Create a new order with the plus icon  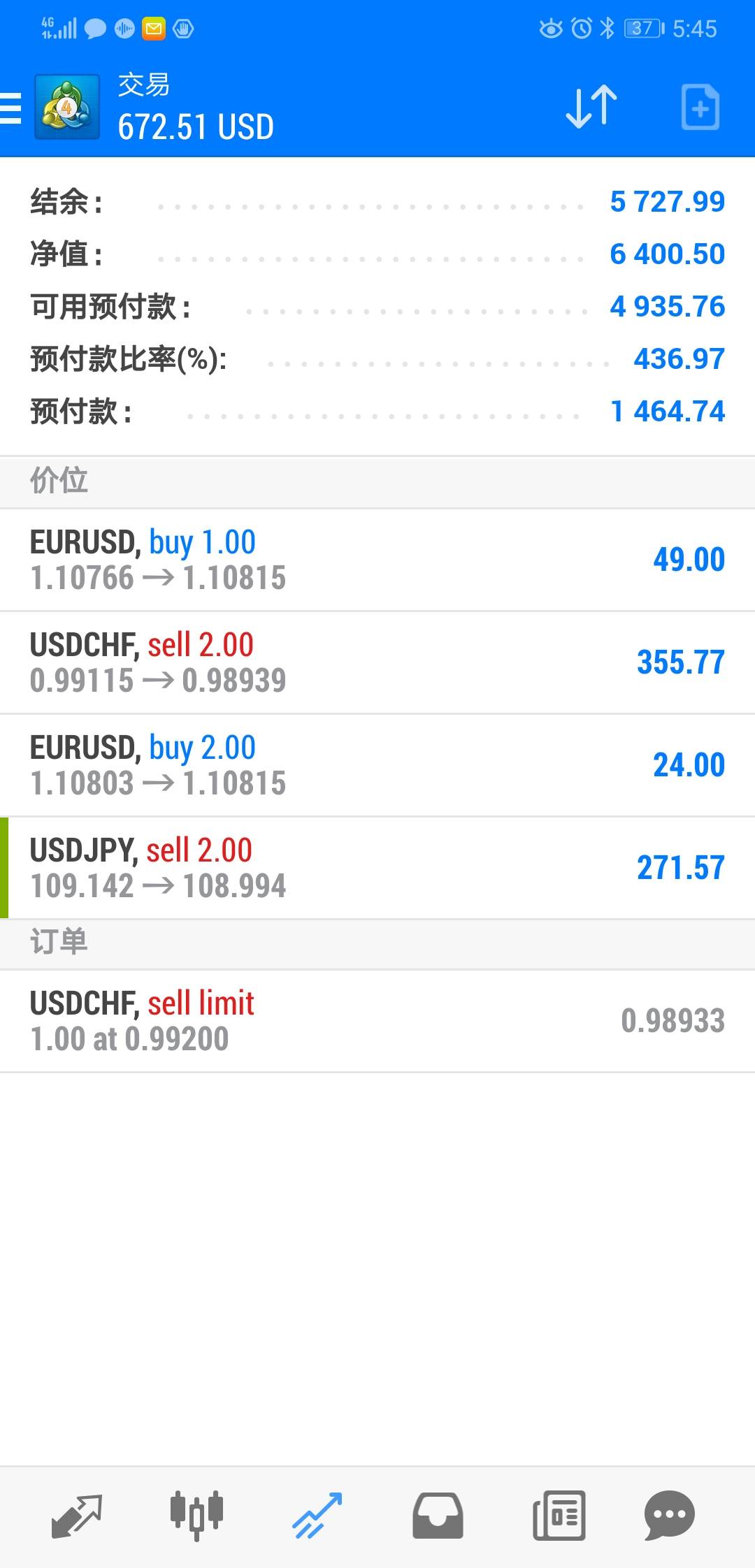click(x=700, y=108)
